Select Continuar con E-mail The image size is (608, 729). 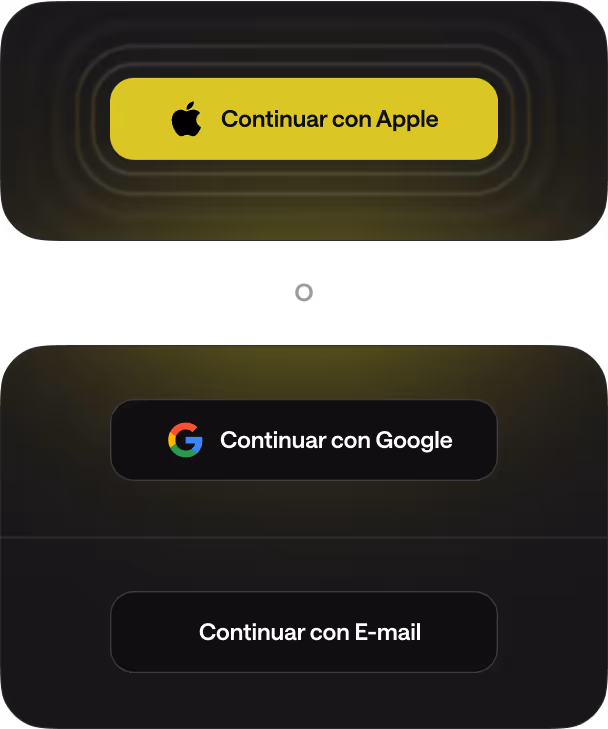303,632
